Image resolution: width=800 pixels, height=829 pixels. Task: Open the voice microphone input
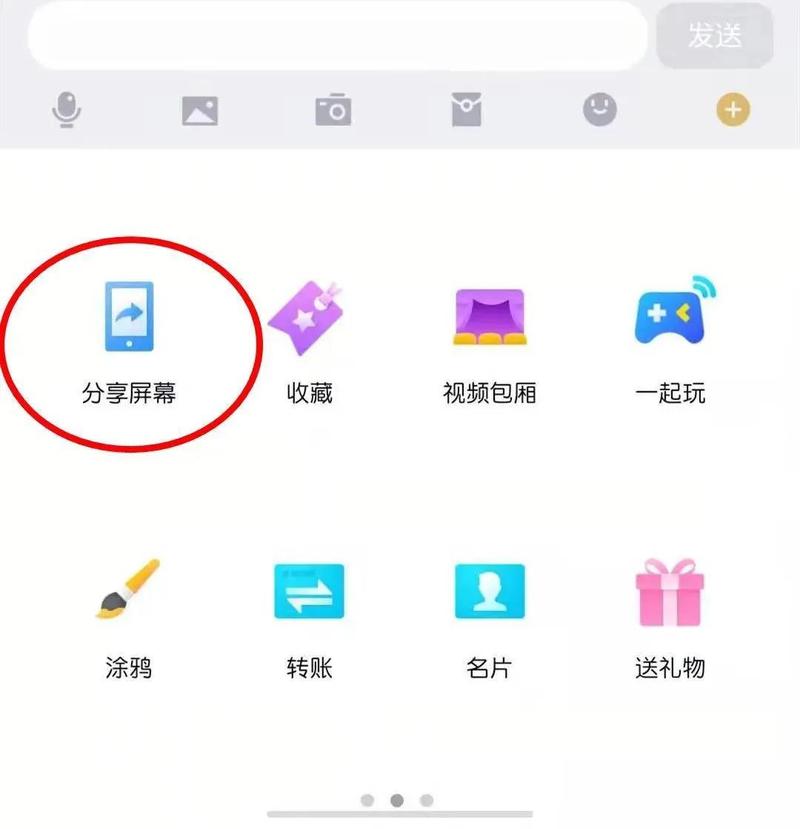[x=67, y=109]
